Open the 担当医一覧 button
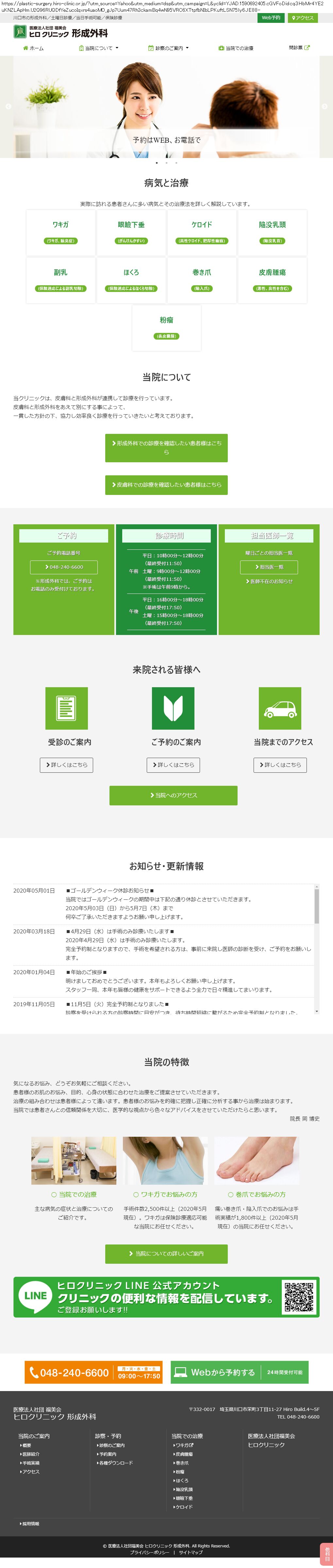This screenshot has height=1568, width=333. point(269,567)
